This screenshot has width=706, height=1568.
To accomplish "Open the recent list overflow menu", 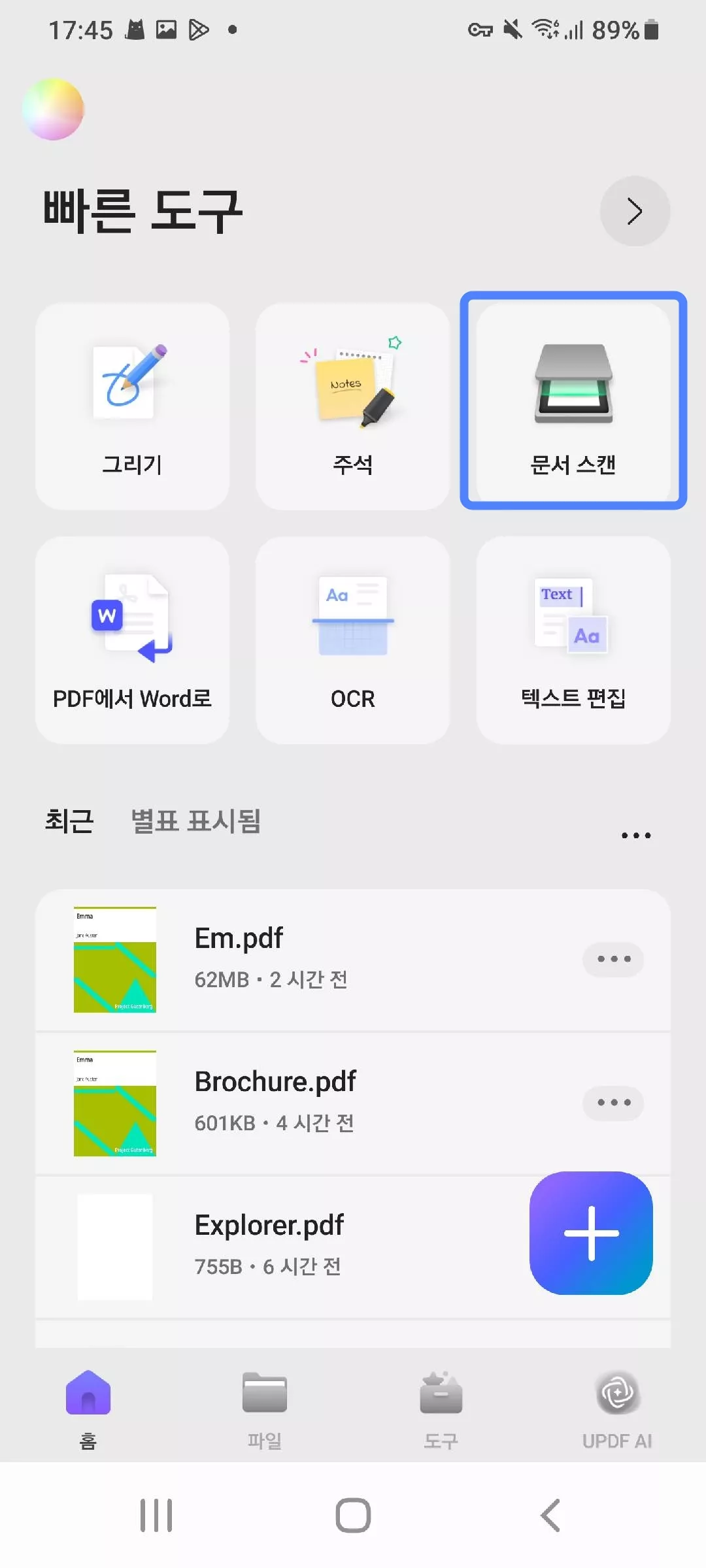I will point(635,835).
